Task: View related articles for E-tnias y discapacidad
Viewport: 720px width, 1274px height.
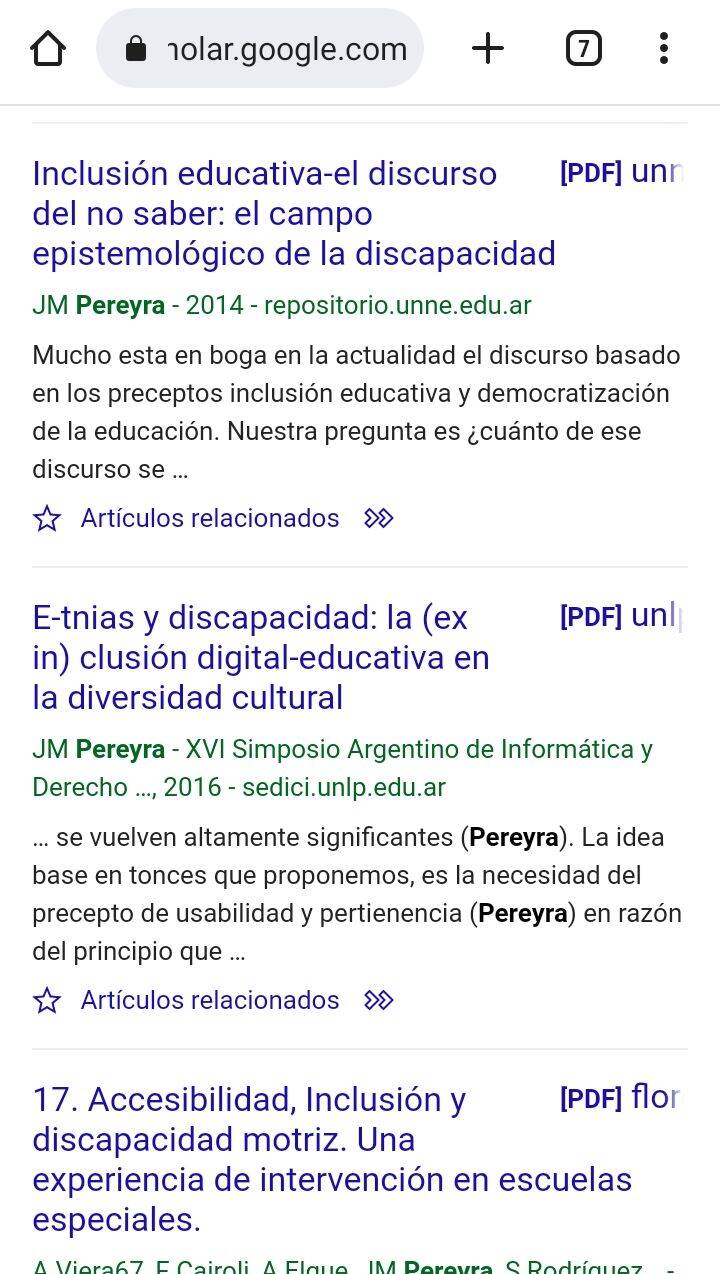Action: (x=210, y=1000)
